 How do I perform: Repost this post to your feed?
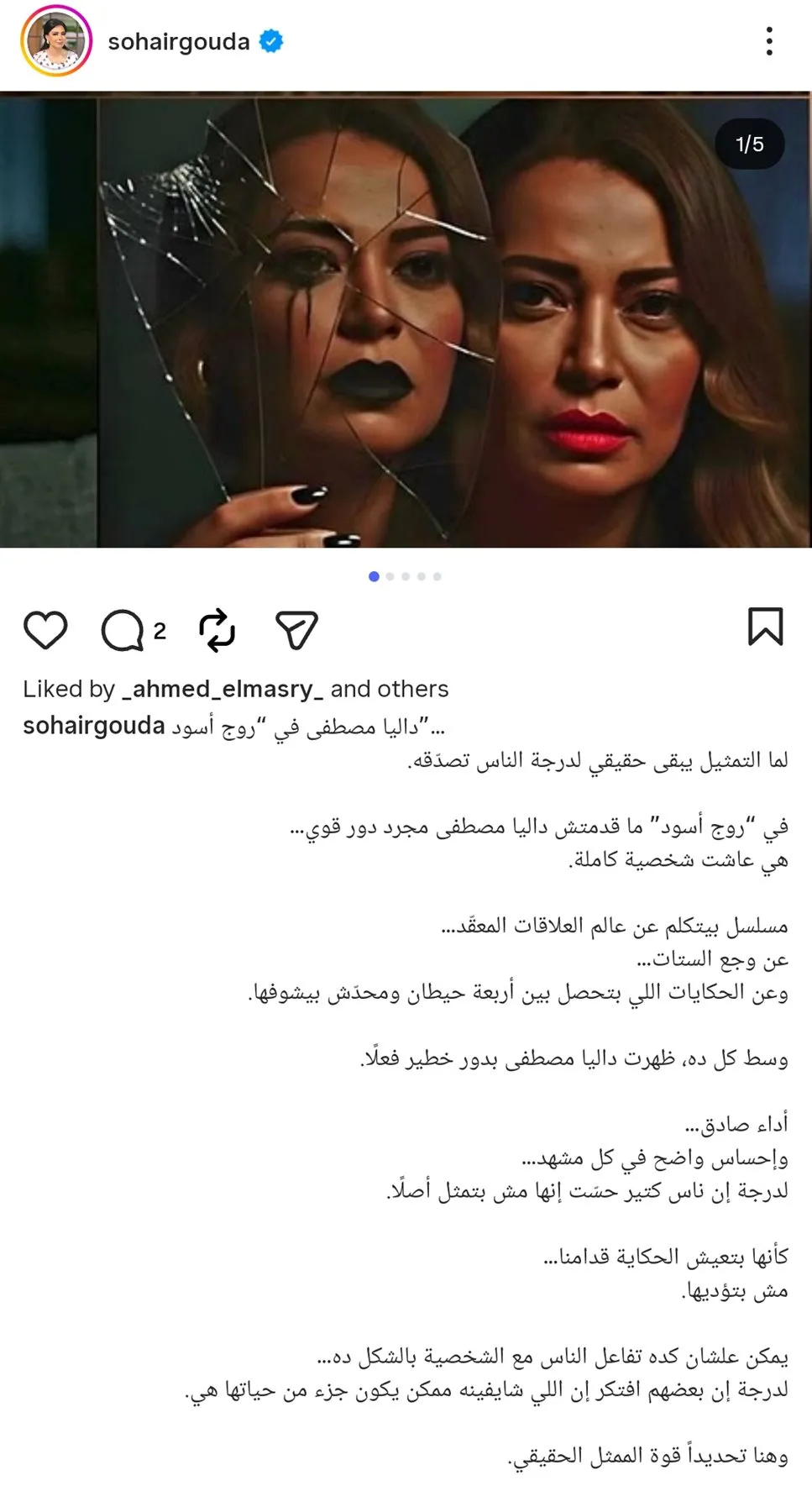(217, 630)
